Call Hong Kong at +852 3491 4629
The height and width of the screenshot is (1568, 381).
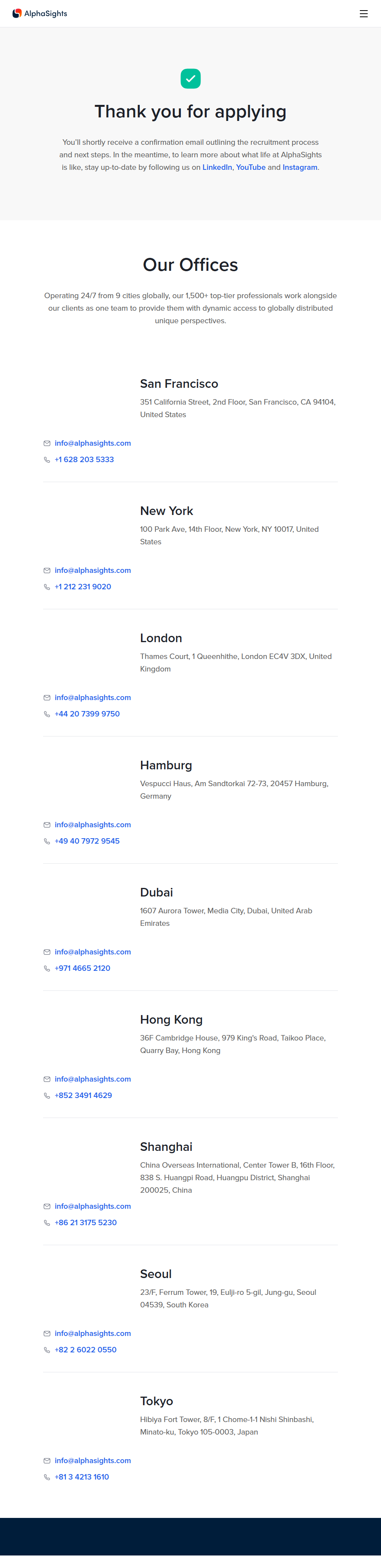(x=83, y=1096)
